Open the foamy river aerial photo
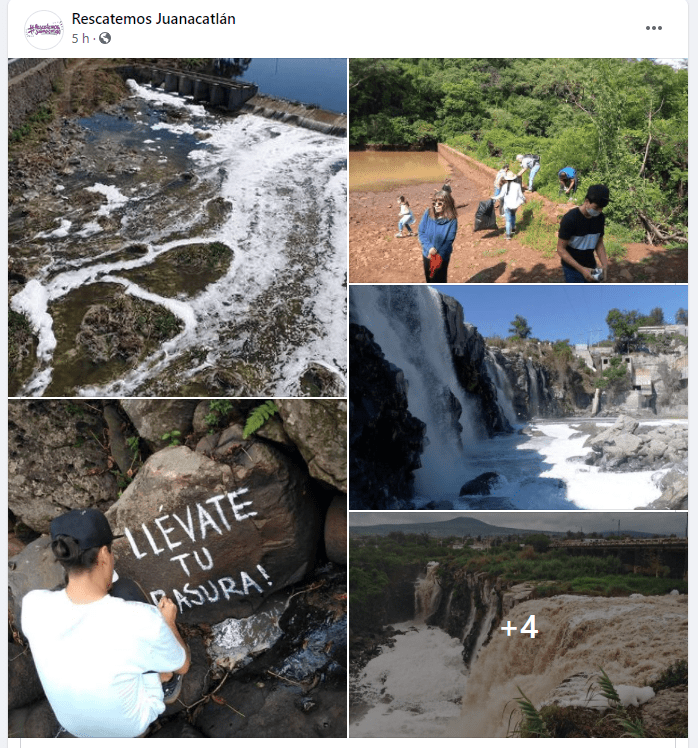 (177, 227)
